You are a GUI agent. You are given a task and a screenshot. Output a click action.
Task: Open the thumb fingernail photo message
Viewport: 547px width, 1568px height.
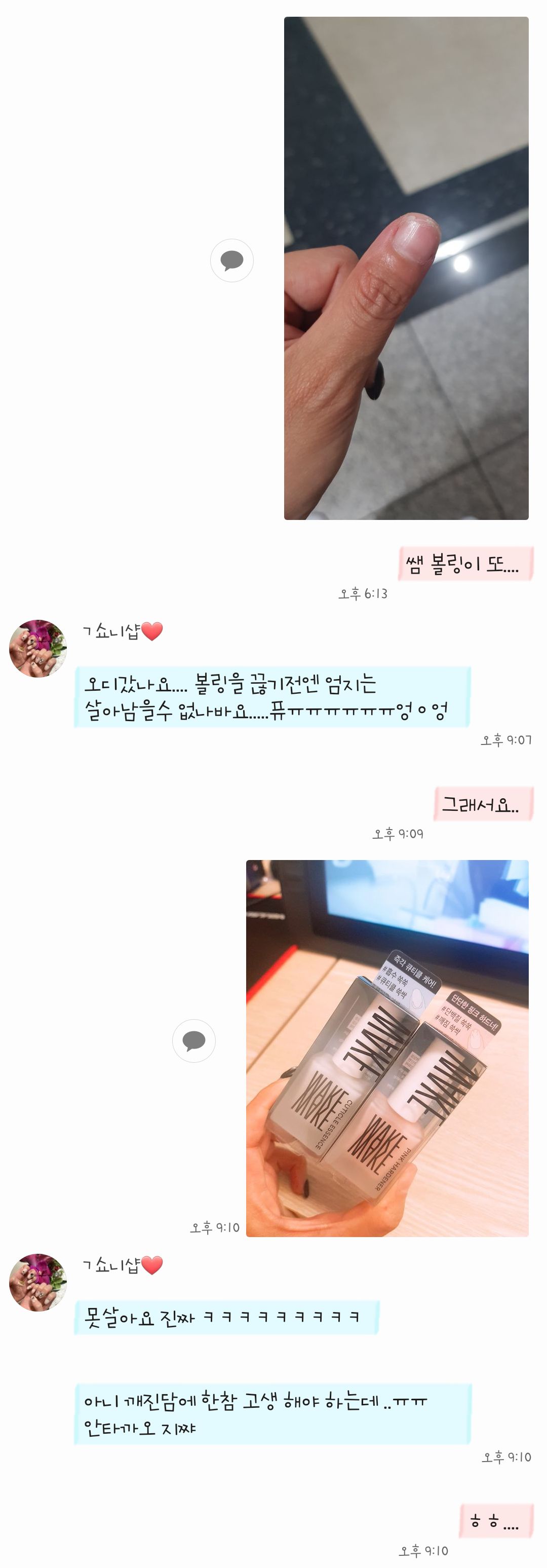coord(406,268)
